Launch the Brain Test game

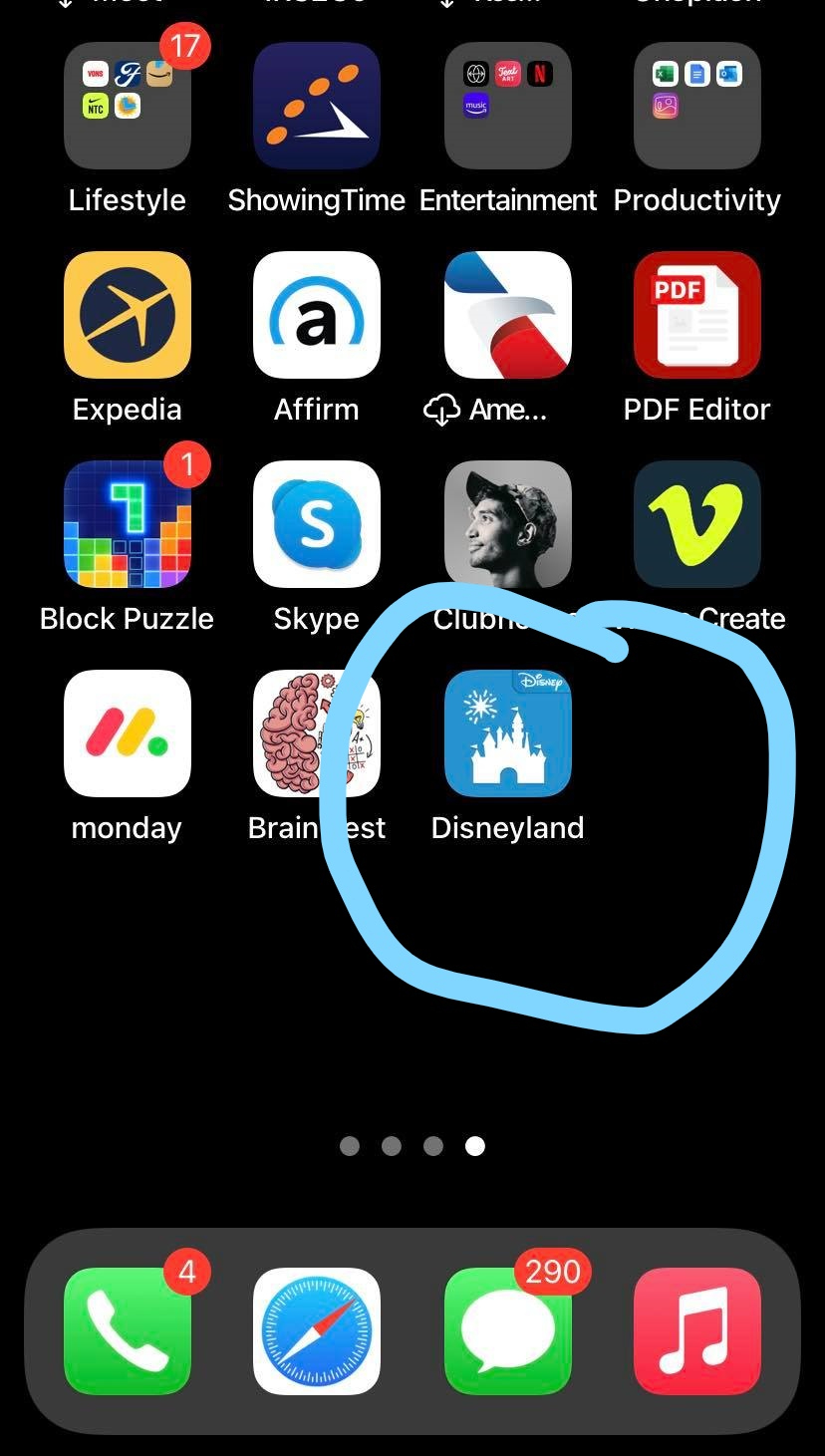coord(317,733)
